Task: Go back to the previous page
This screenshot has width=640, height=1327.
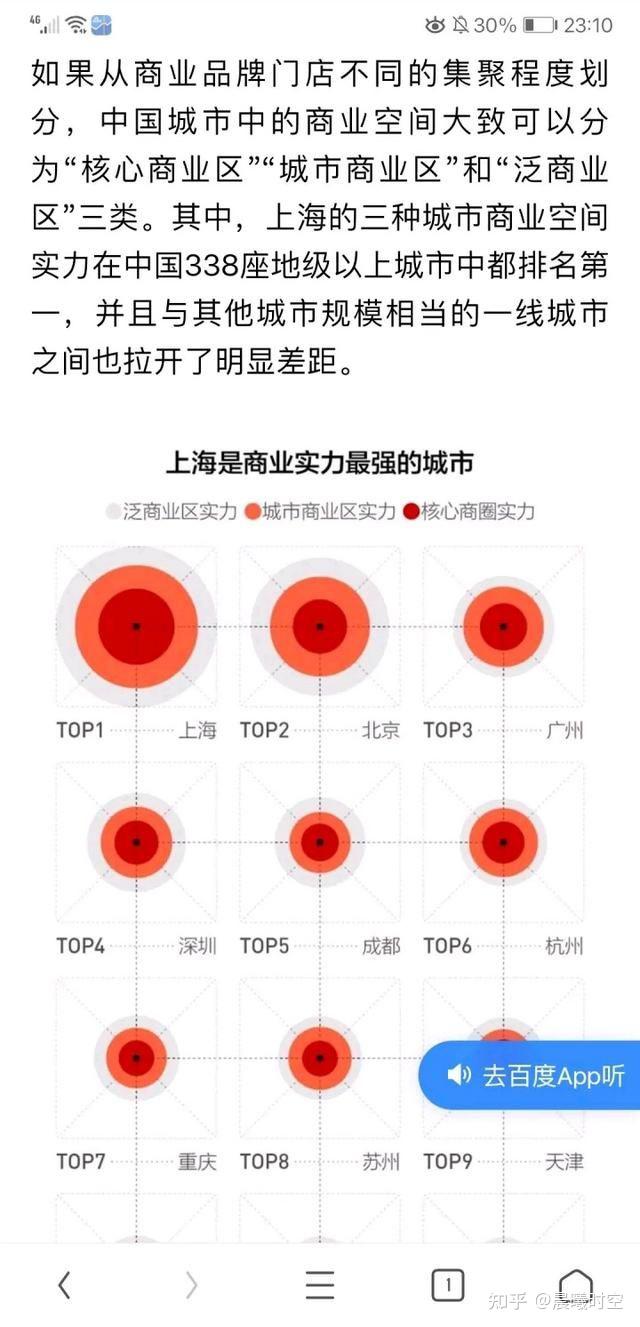Action: [x=64, y=1285]
